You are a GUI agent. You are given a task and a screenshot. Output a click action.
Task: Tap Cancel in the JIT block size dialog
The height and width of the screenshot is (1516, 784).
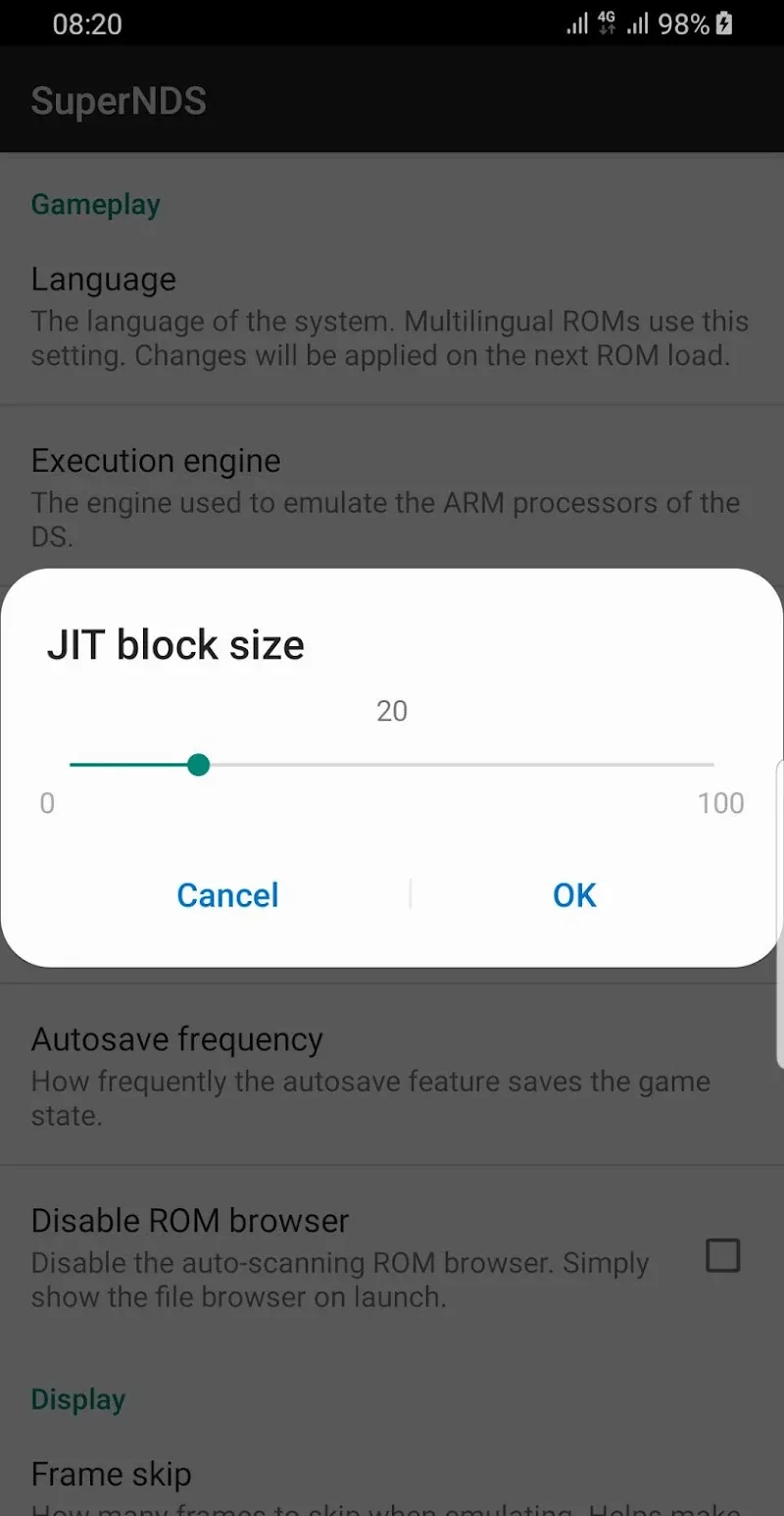(x=227, y=894)
